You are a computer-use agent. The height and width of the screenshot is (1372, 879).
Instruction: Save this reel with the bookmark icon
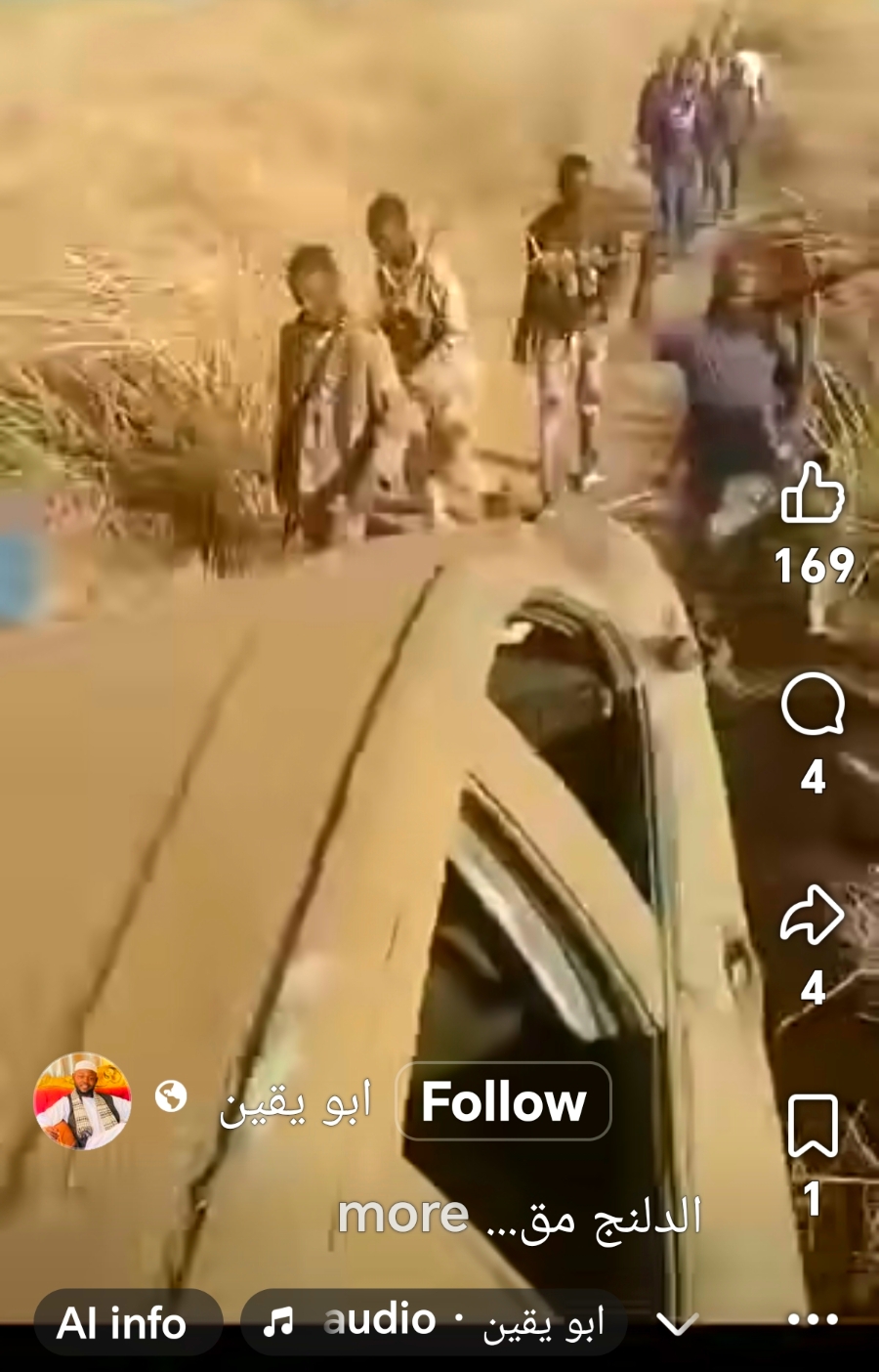click(812, 1125)
